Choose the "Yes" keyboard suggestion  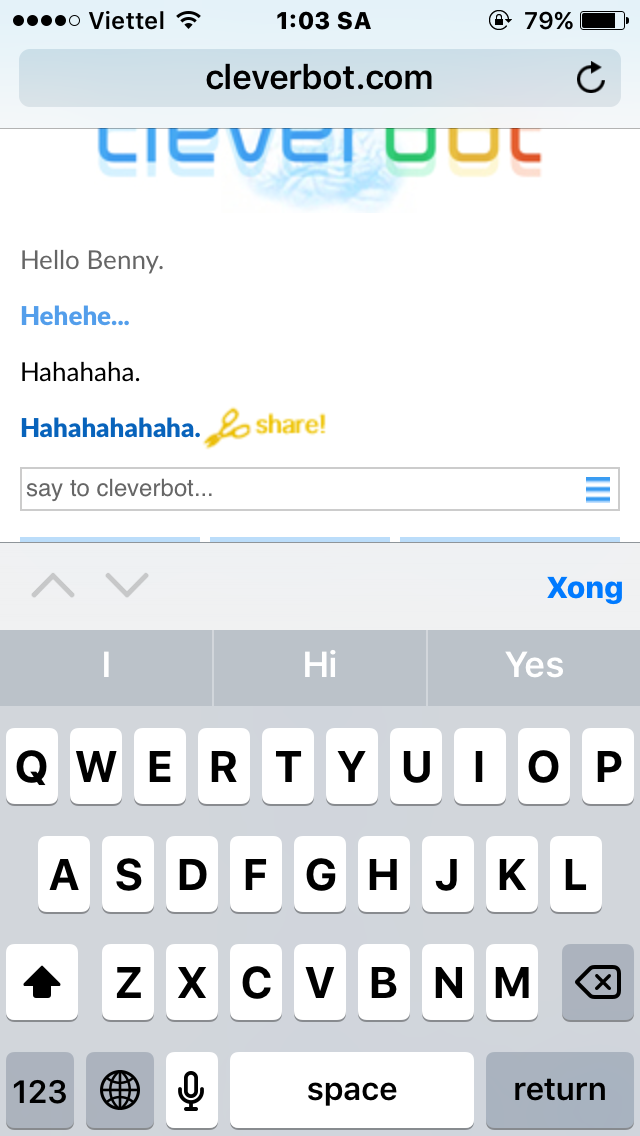point(534,665)
